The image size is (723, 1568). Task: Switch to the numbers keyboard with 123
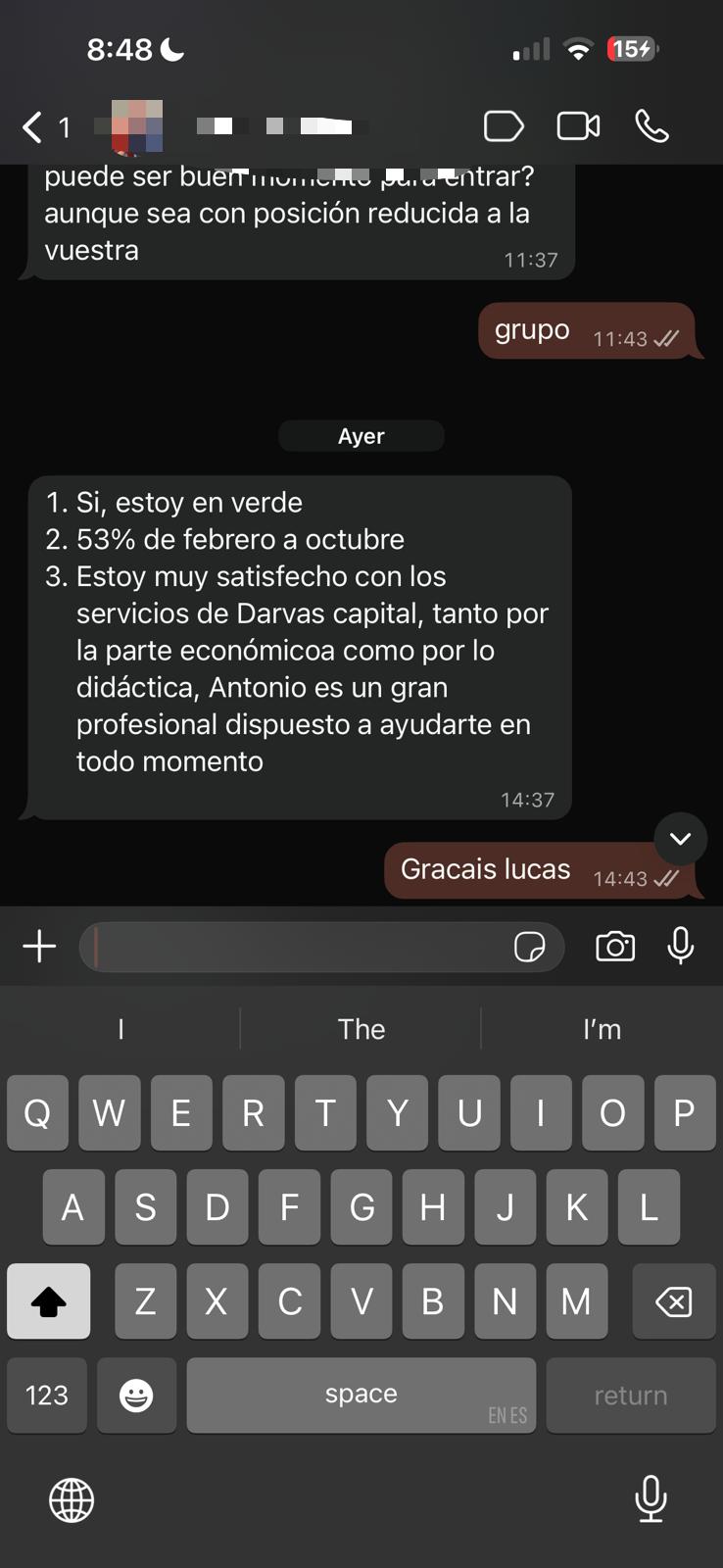click(46, 1395)
